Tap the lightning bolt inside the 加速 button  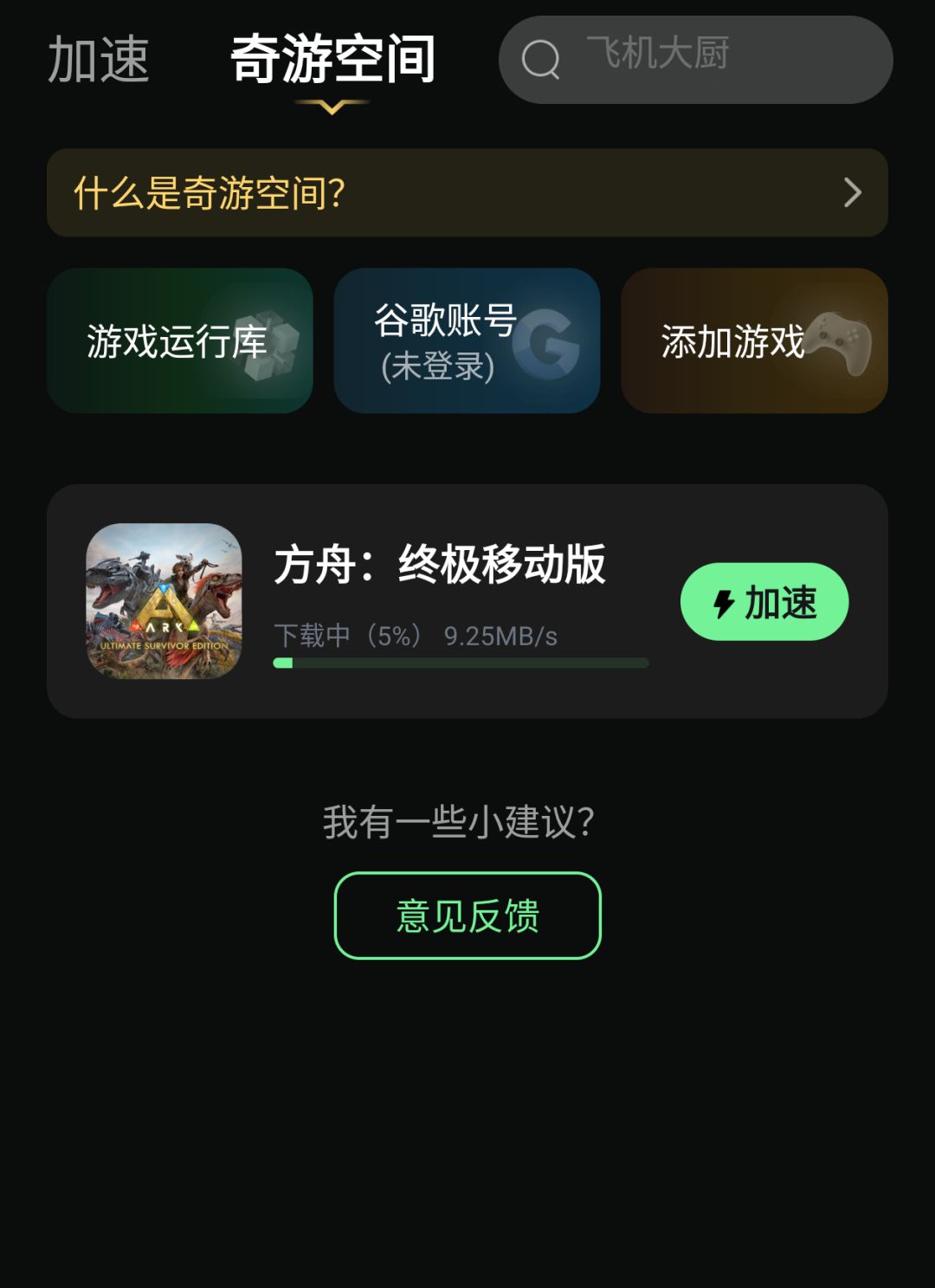click(724, 601)
